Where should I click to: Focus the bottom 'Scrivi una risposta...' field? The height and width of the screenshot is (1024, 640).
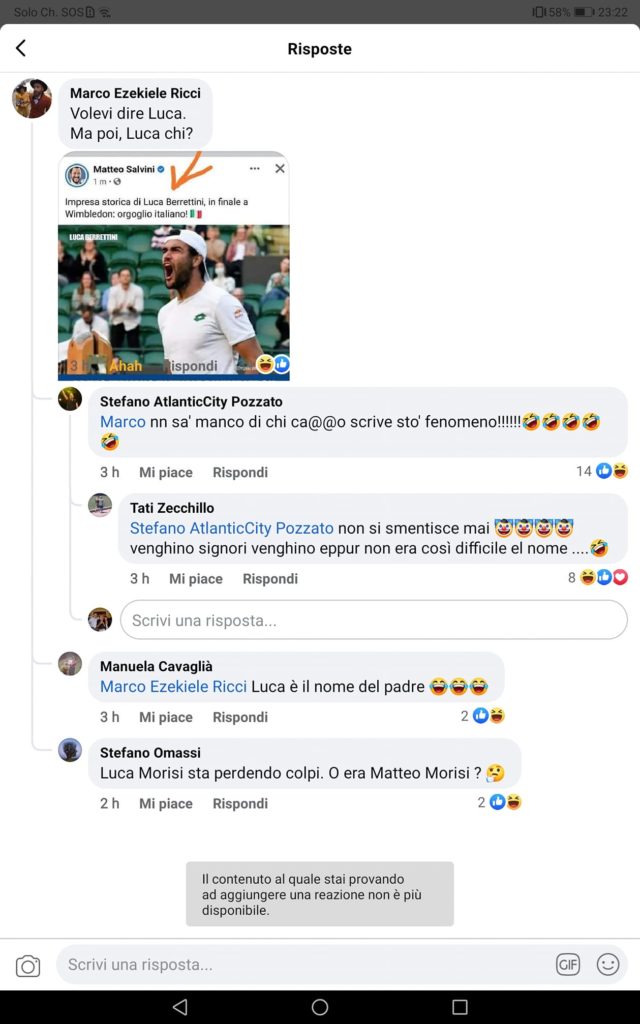point(300,965)
